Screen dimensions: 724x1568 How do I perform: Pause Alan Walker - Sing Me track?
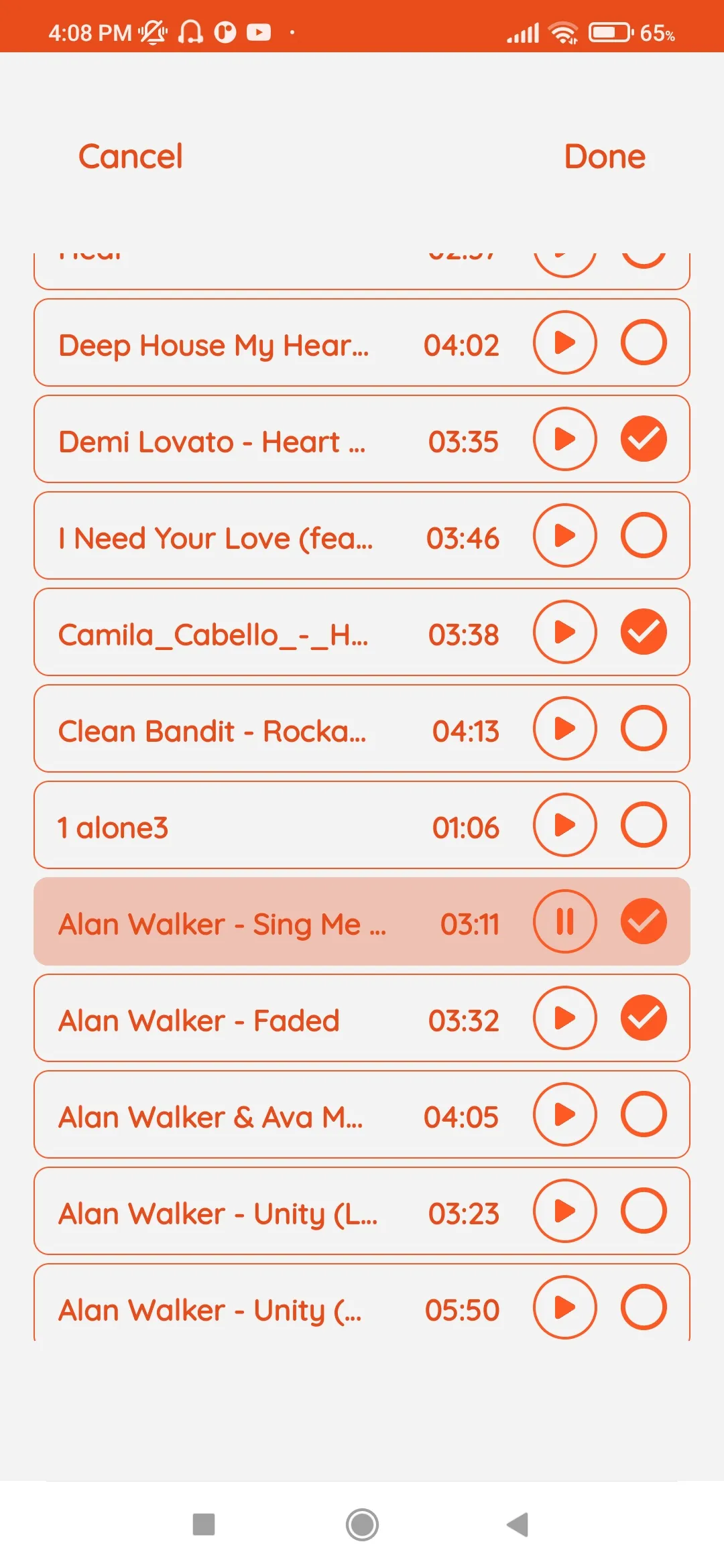click(x=564, y=922)
